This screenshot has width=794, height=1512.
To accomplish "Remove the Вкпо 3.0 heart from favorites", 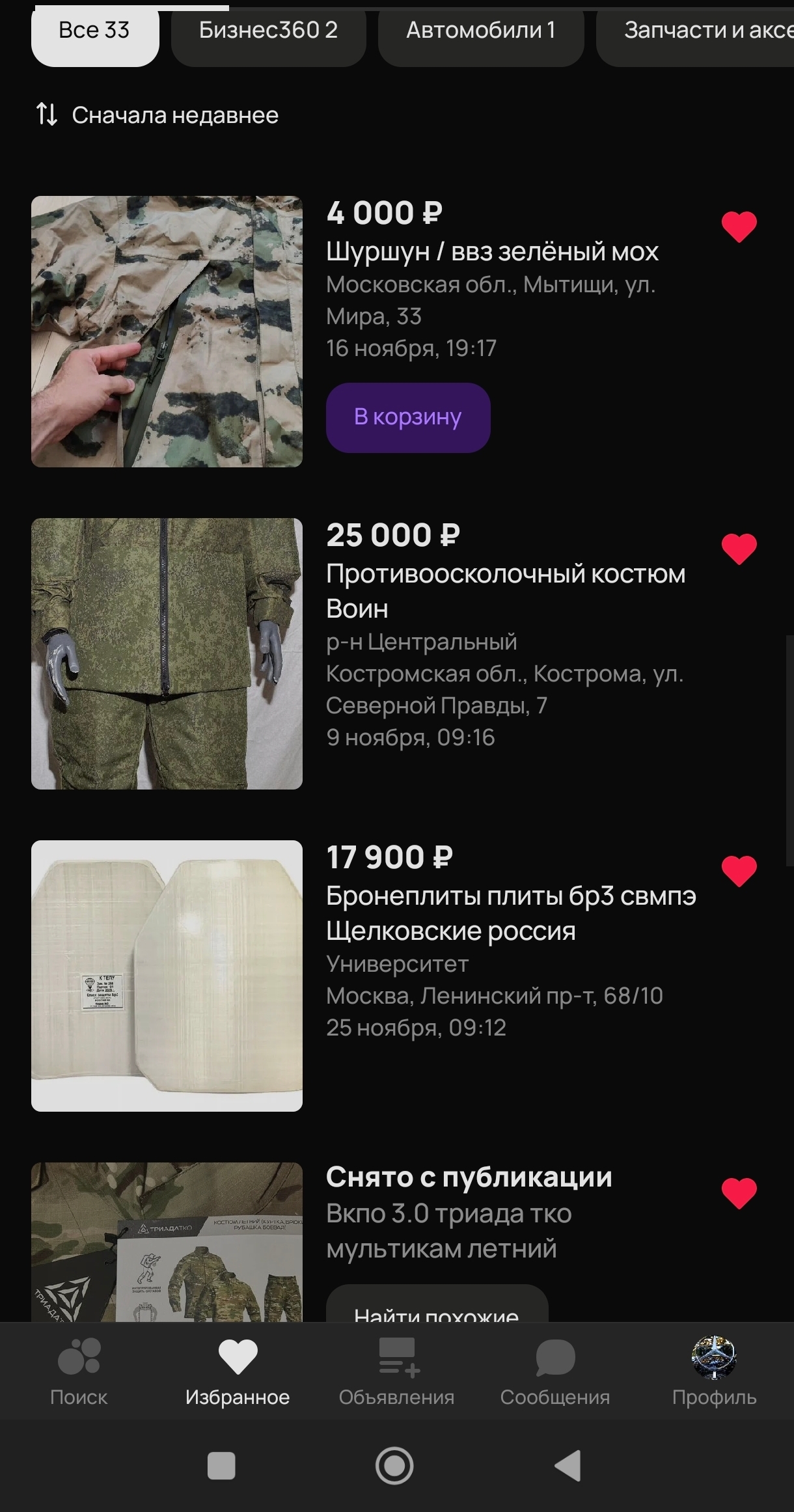I will click(x=739, y=1193).
